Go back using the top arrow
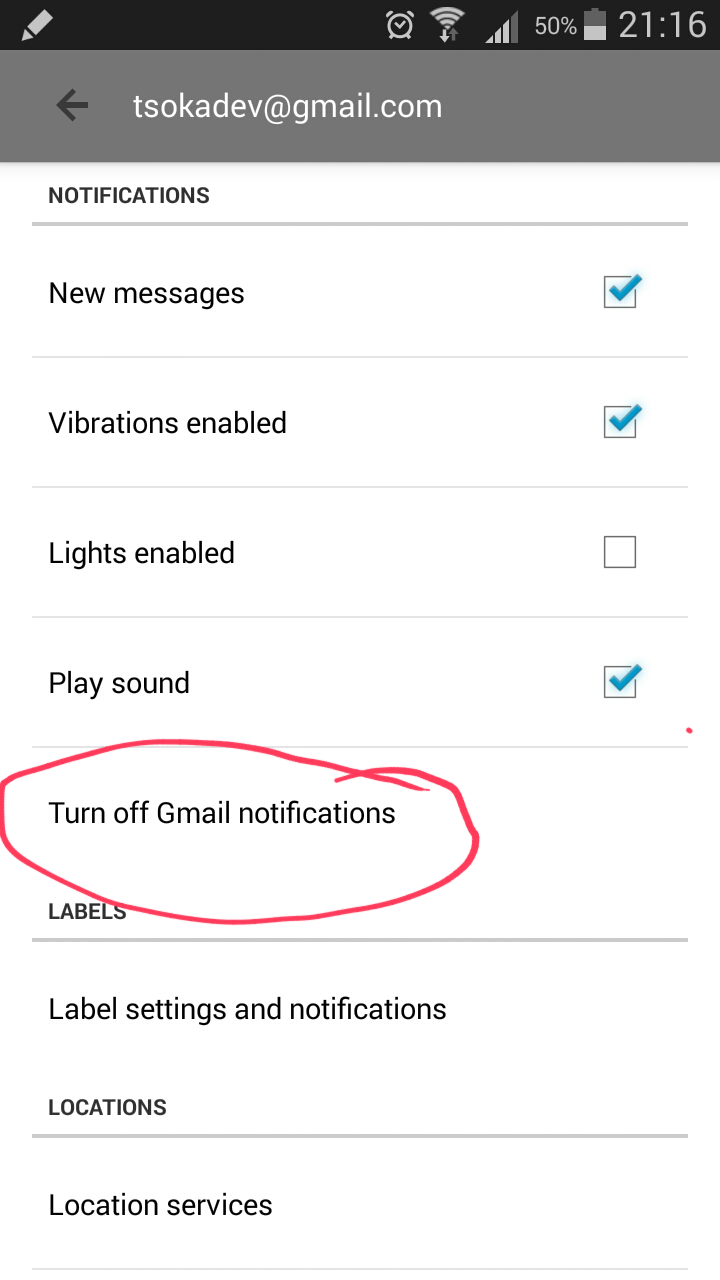Viewport: 720px width, 1280px height. point(72,106)
